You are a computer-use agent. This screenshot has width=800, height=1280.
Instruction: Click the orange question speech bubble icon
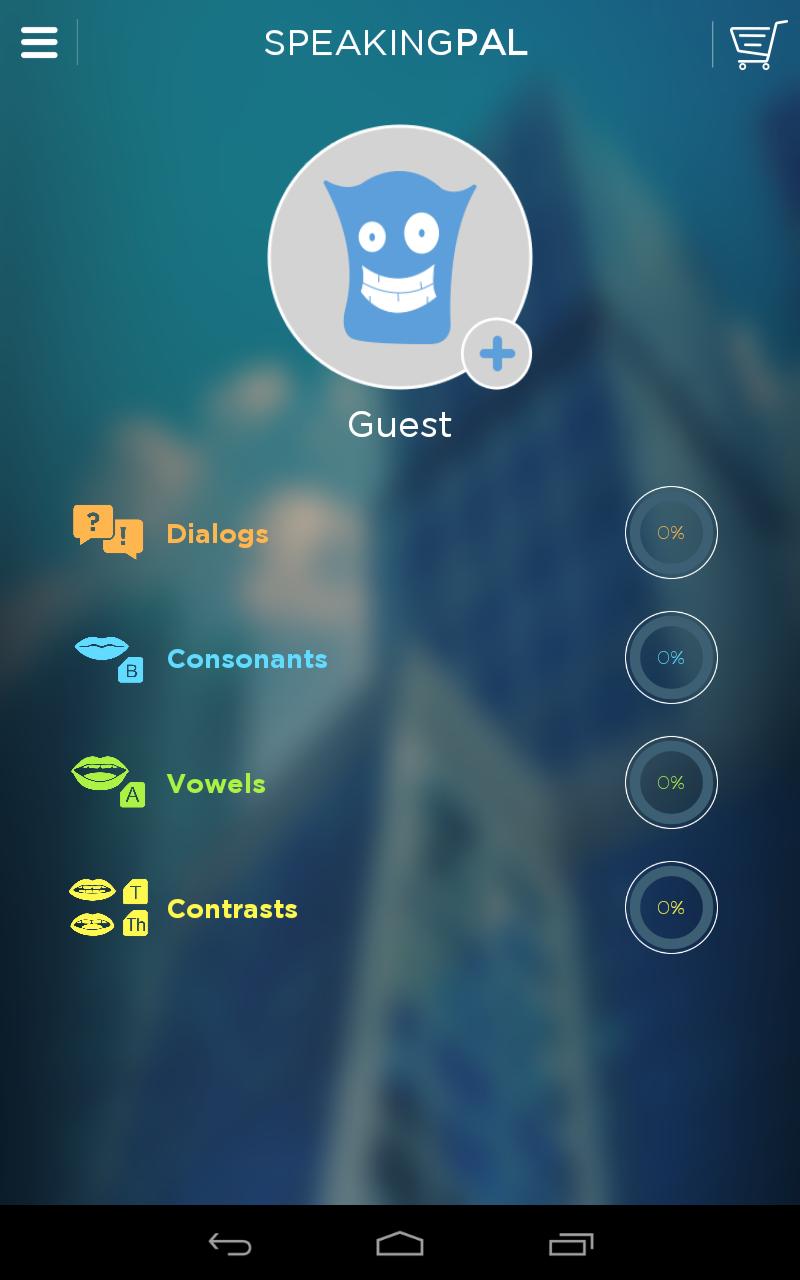[90, 520]
